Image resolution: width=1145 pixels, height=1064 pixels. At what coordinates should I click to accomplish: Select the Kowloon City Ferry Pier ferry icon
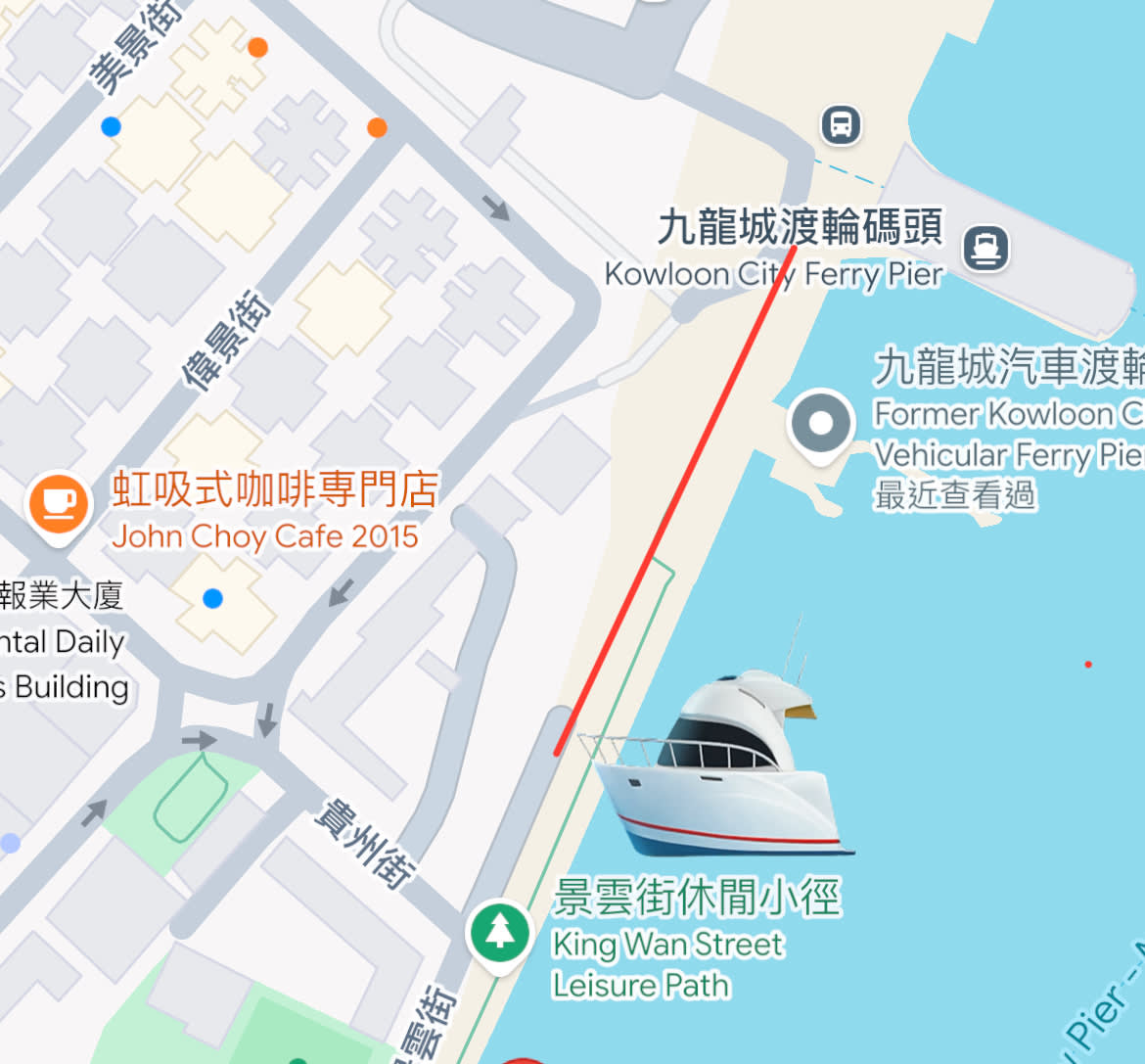click(x=985, y=249)
